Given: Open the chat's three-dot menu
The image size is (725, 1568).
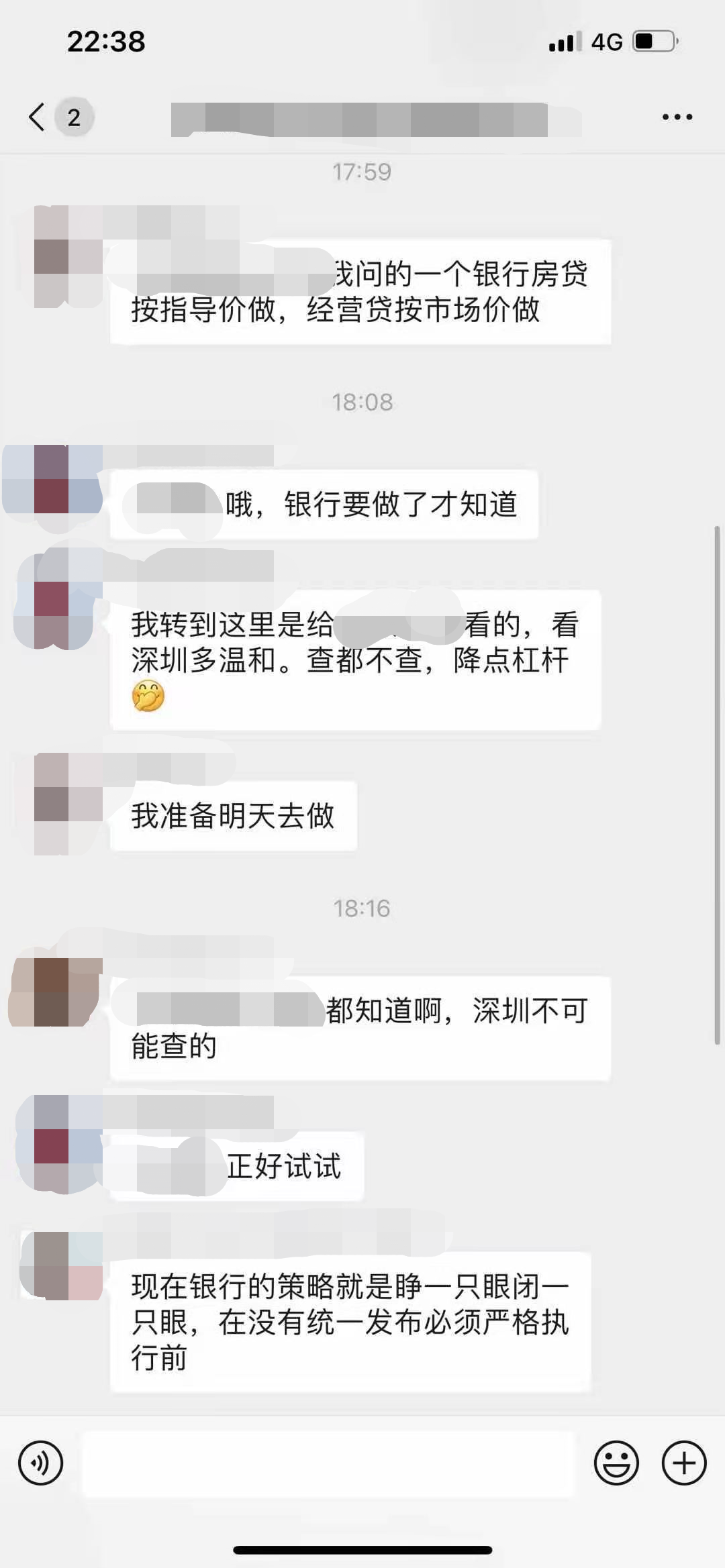Looking at the screenshot, I should click(677, 117).
